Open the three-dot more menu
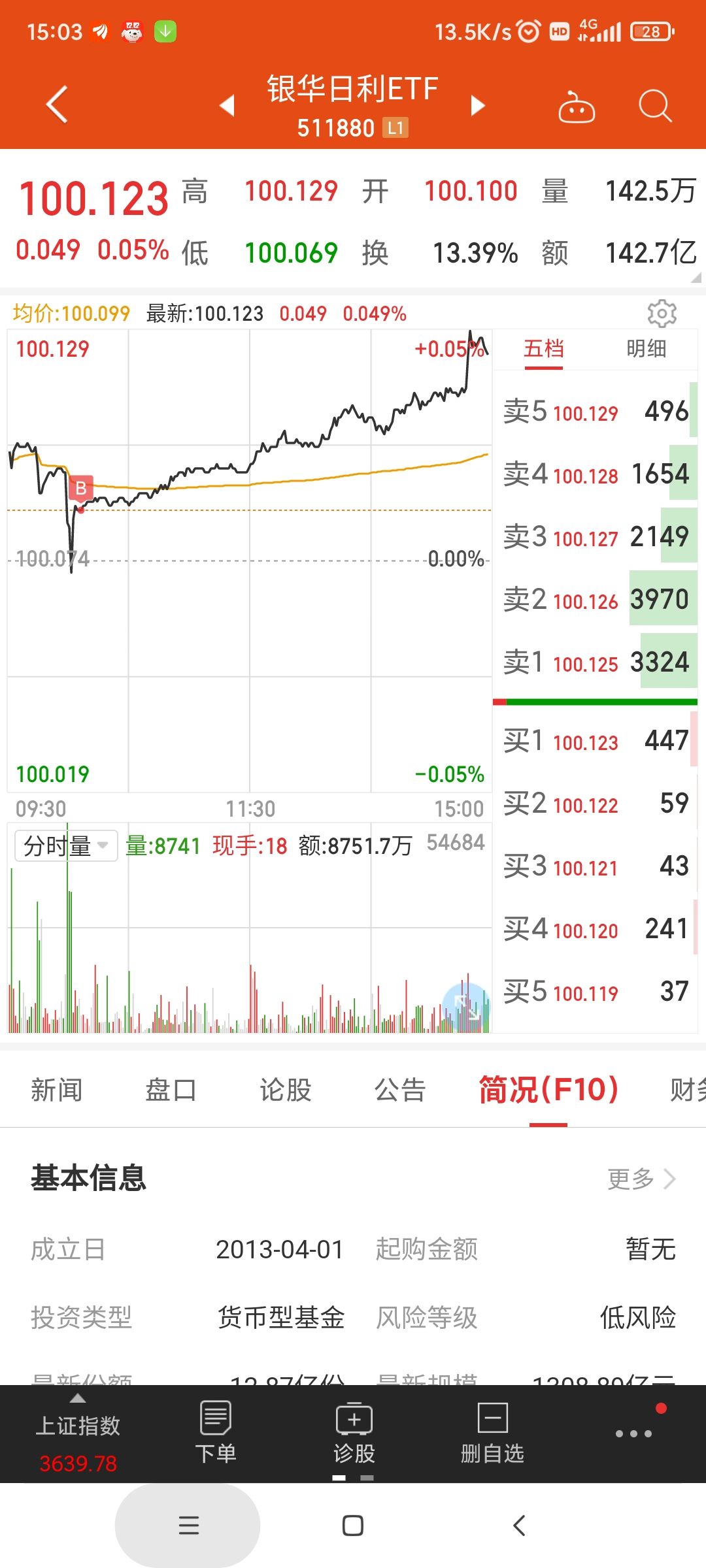The image size is (706, 1568). (633, 1433)
